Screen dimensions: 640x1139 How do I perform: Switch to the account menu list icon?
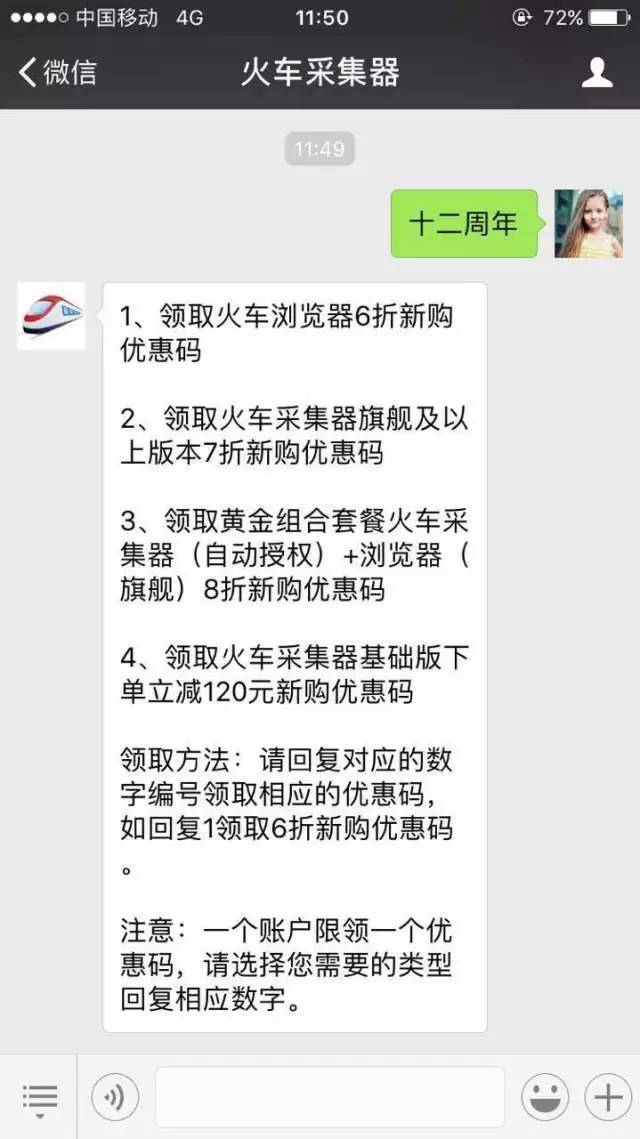(x=40, y=1097)
